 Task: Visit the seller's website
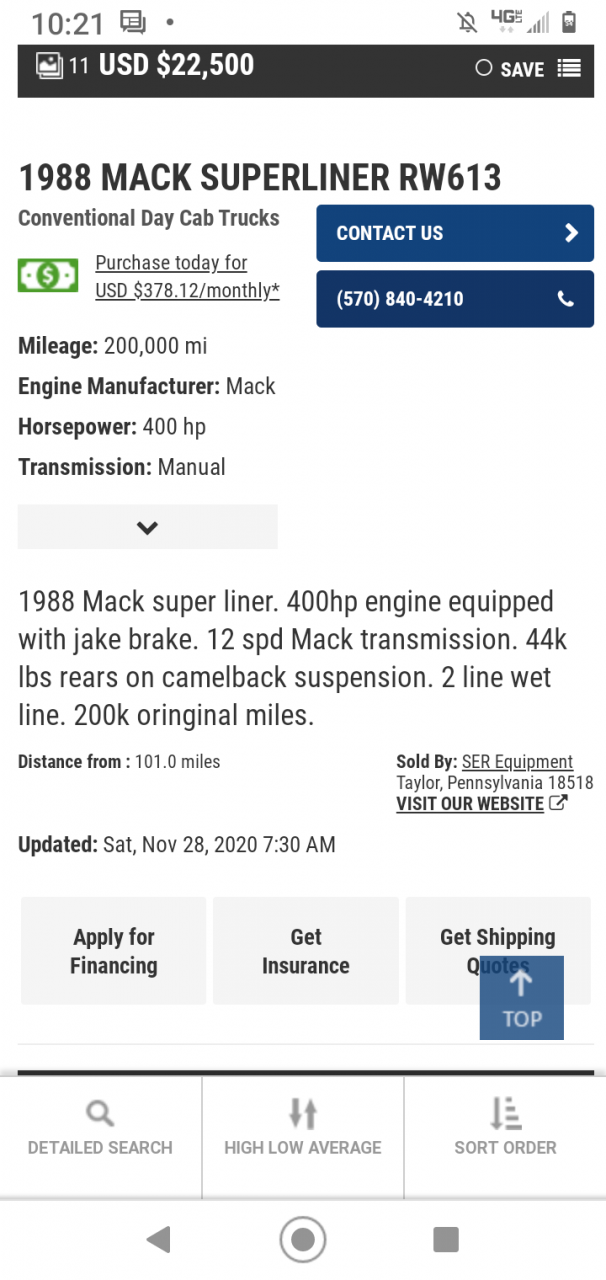[x=482, y=804]
